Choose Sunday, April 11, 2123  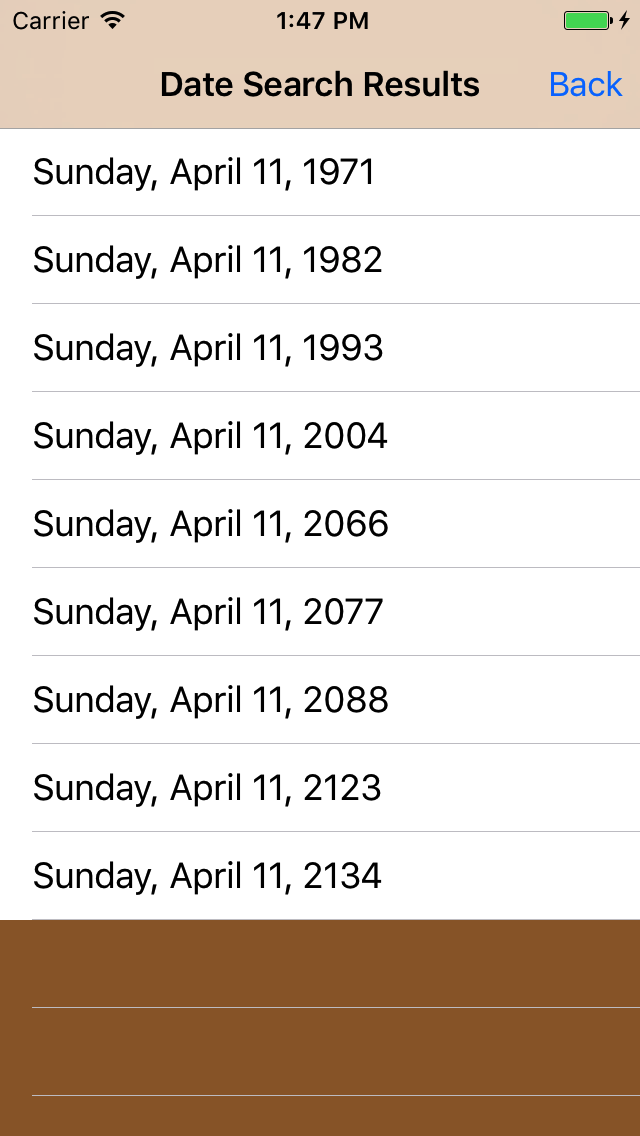(x=320, y=788)
